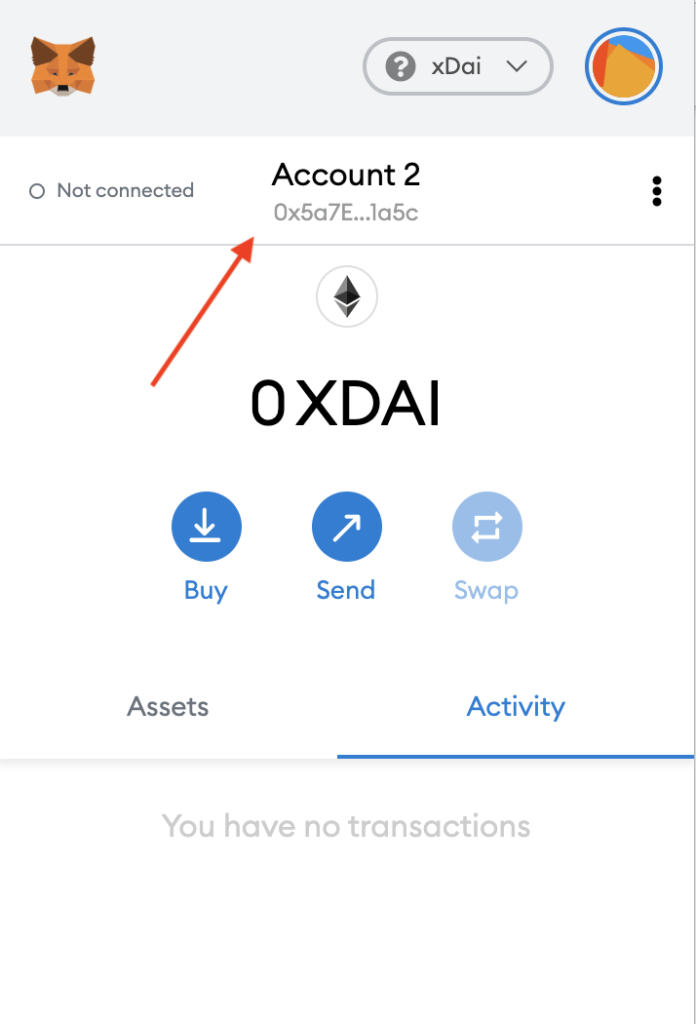Viewport: 696px width, 1024px height.
Task: Tap the Not connected status
Action: (x=112, y=191)
